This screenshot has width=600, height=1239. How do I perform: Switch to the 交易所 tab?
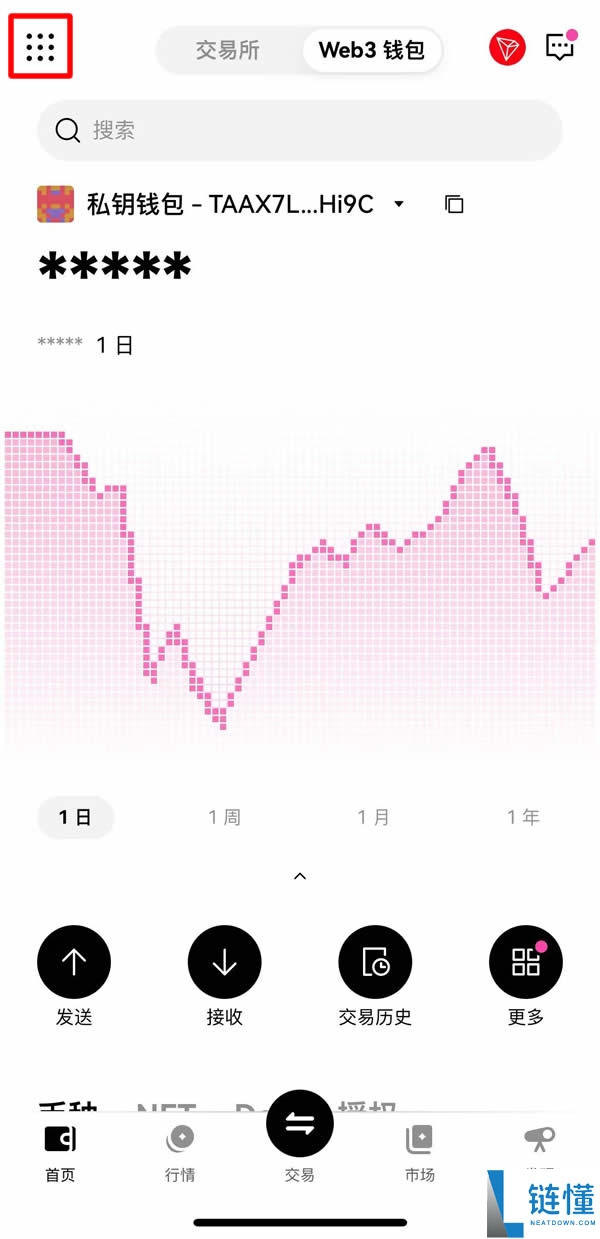pyautogui.click(x=227, y=50)
